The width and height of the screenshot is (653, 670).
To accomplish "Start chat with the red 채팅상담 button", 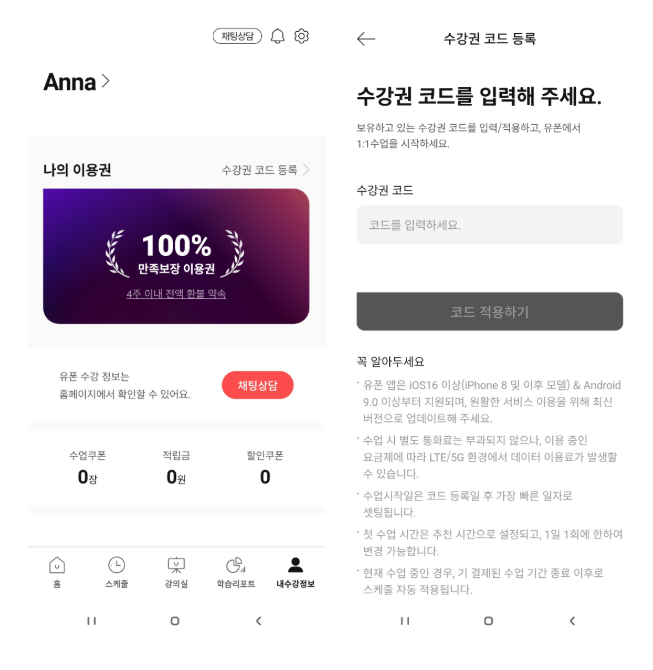I will pyautogui.click(x=257, y=385).
